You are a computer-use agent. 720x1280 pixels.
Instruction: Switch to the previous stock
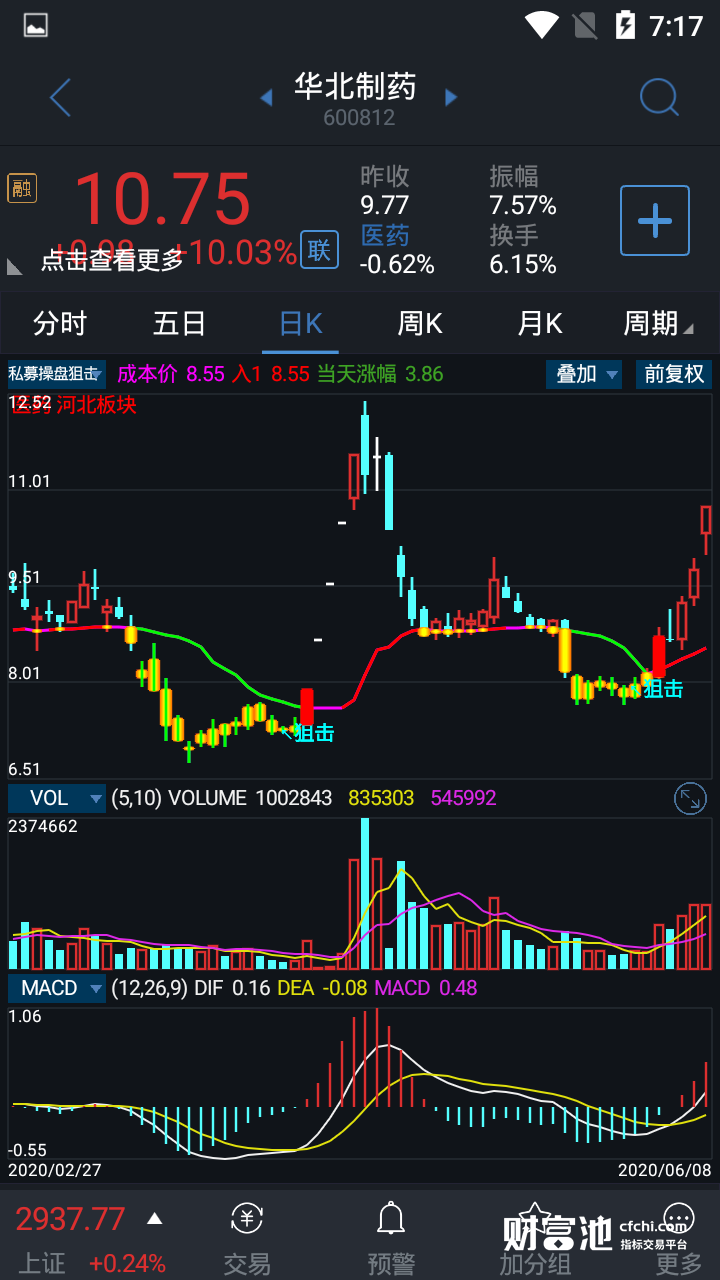[x=266, y=98]
